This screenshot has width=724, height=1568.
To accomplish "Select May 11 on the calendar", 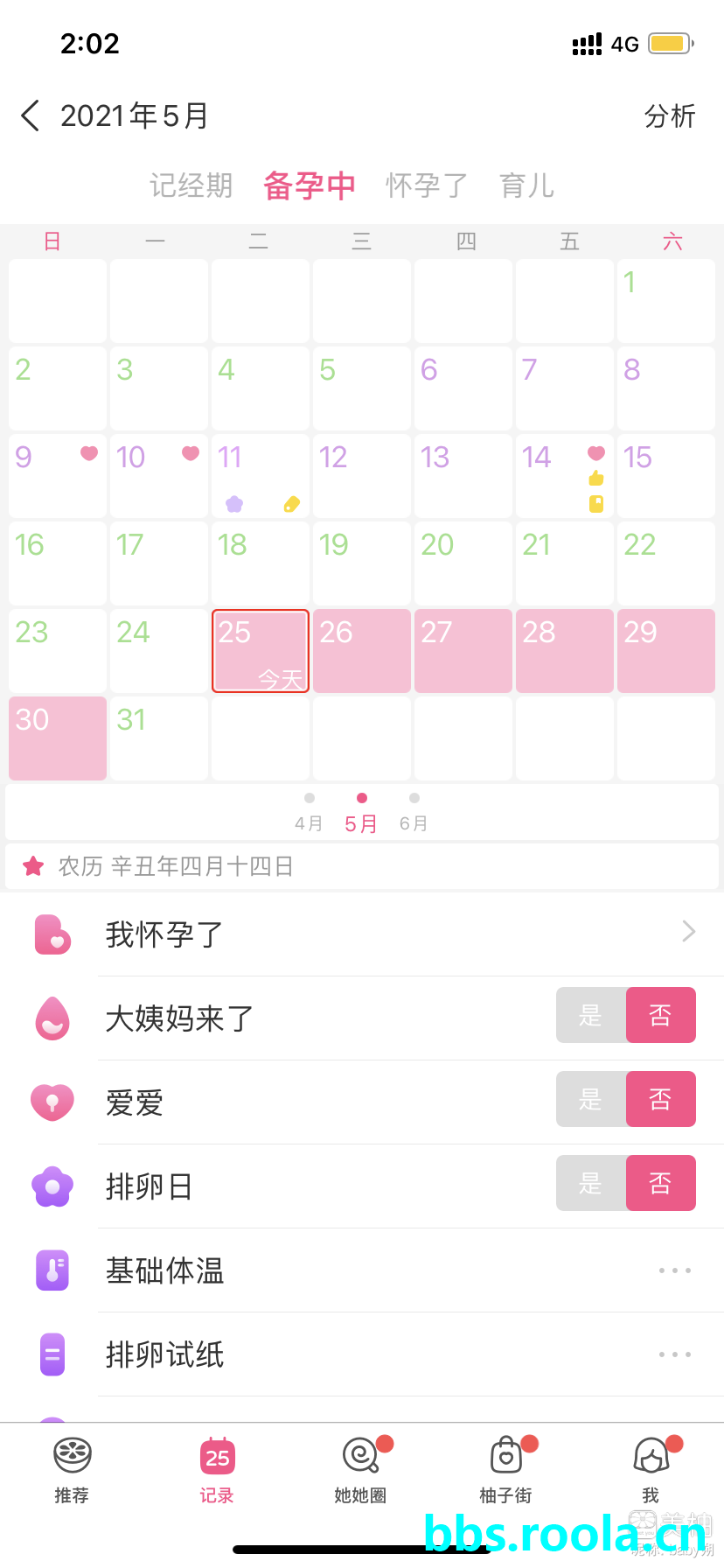I will [x=260, y=476].
